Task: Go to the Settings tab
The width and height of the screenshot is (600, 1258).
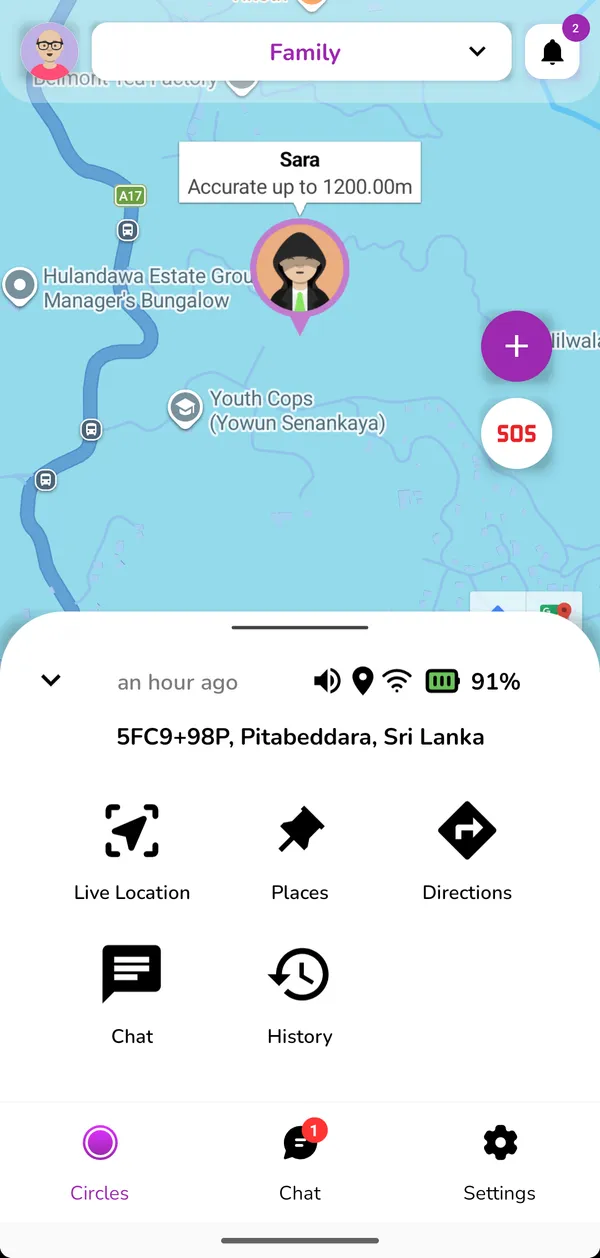Action: (500, 1162)
